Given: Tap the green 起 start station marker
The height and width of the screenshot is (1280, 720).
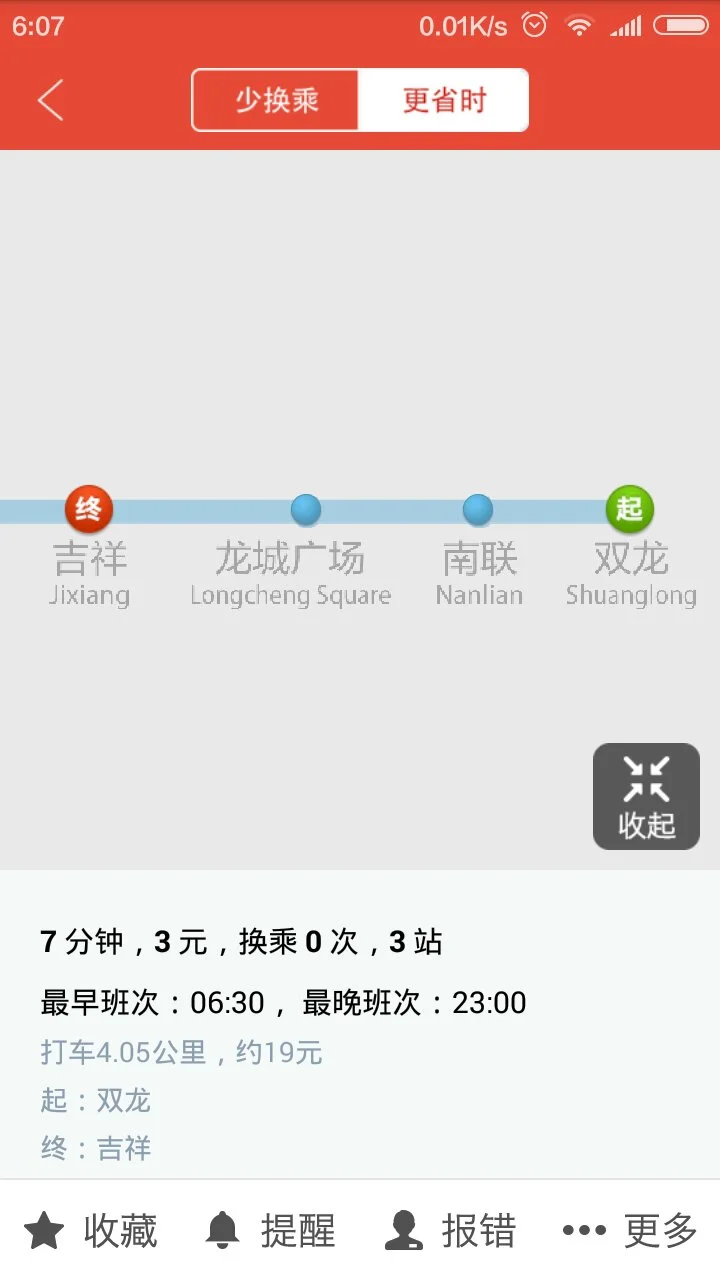Looking at the screenshot, I should point(631,509).
